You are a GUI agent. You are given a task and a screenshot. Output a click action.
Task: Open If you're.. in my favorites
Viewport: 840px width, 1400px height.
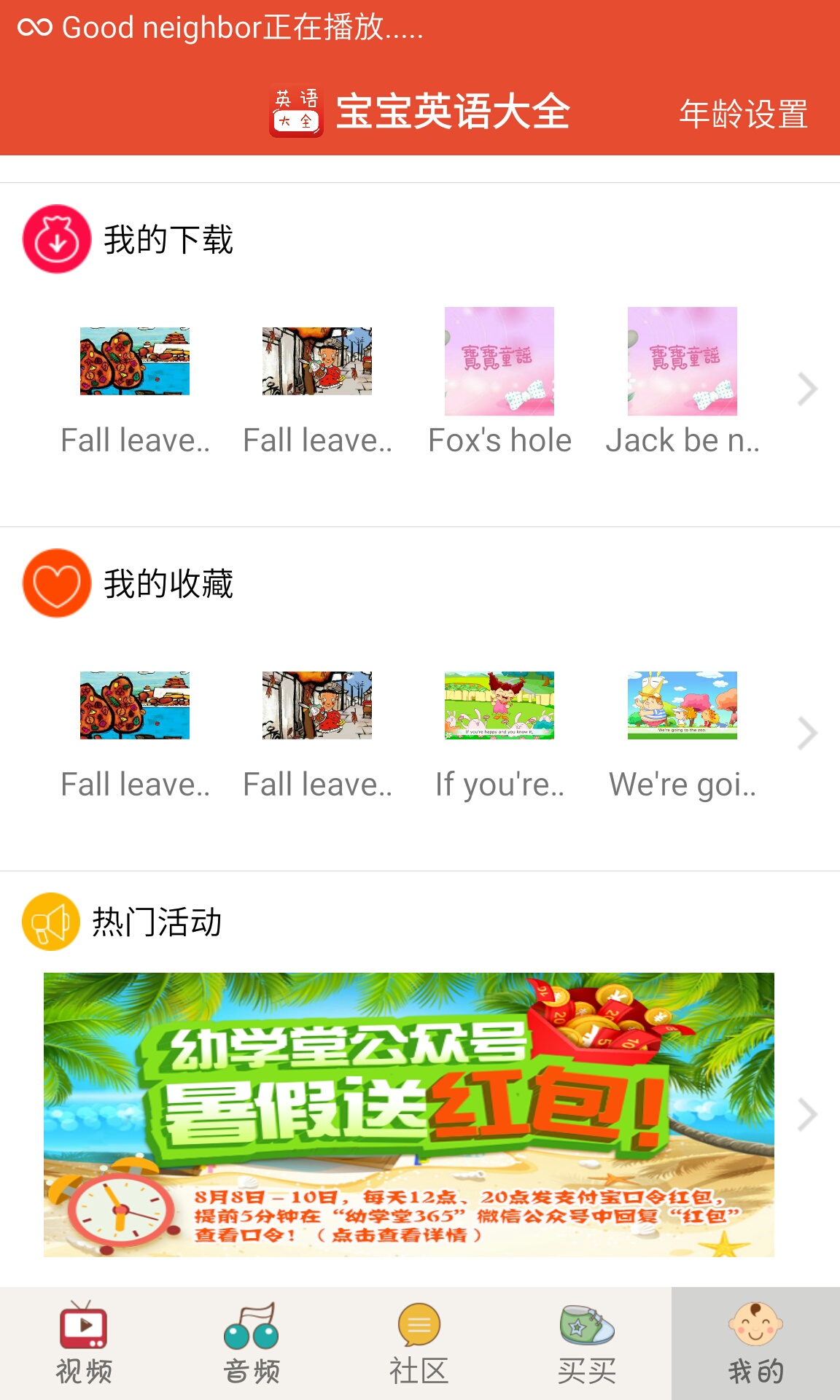pyautogui.click(x=499, y=733)
